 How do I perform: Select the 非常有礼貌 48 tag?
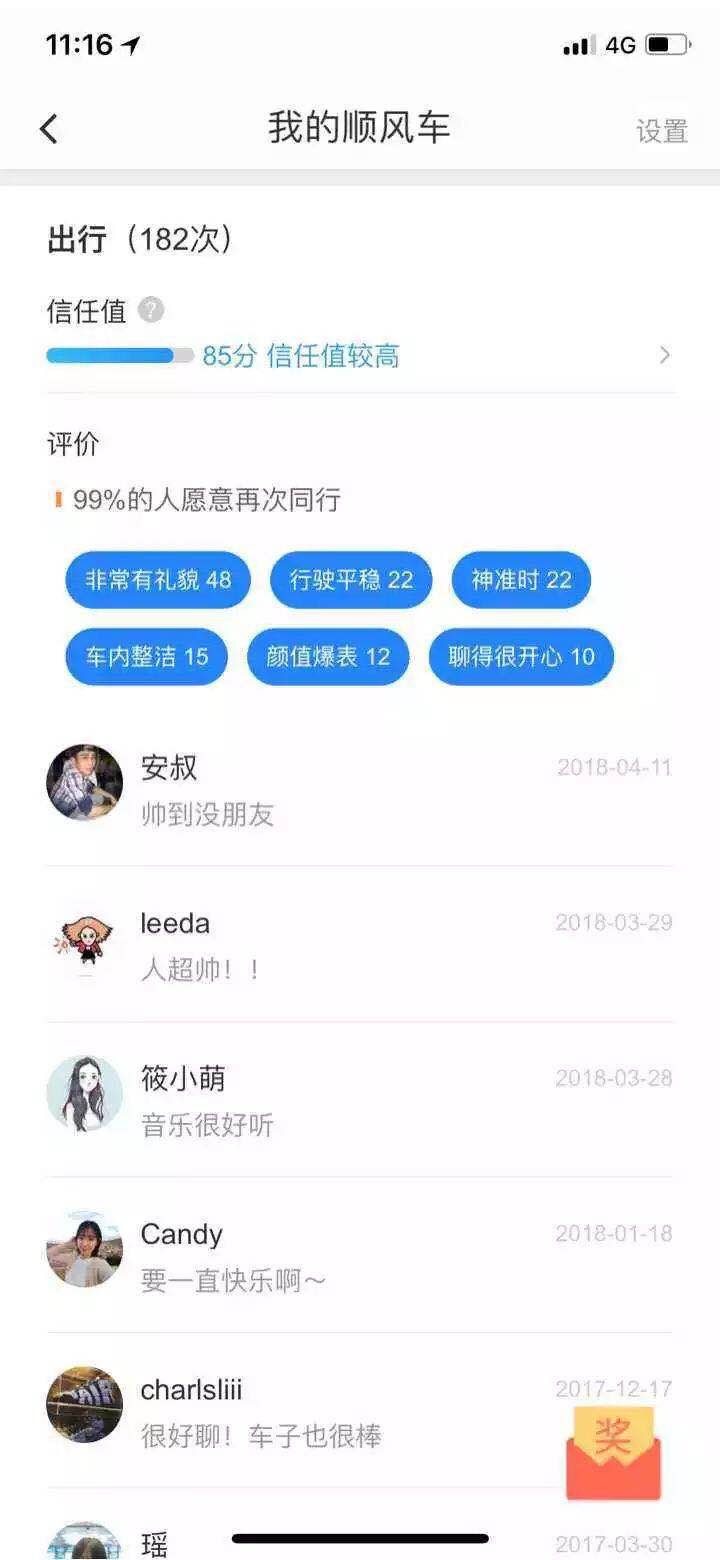[158, 580]
